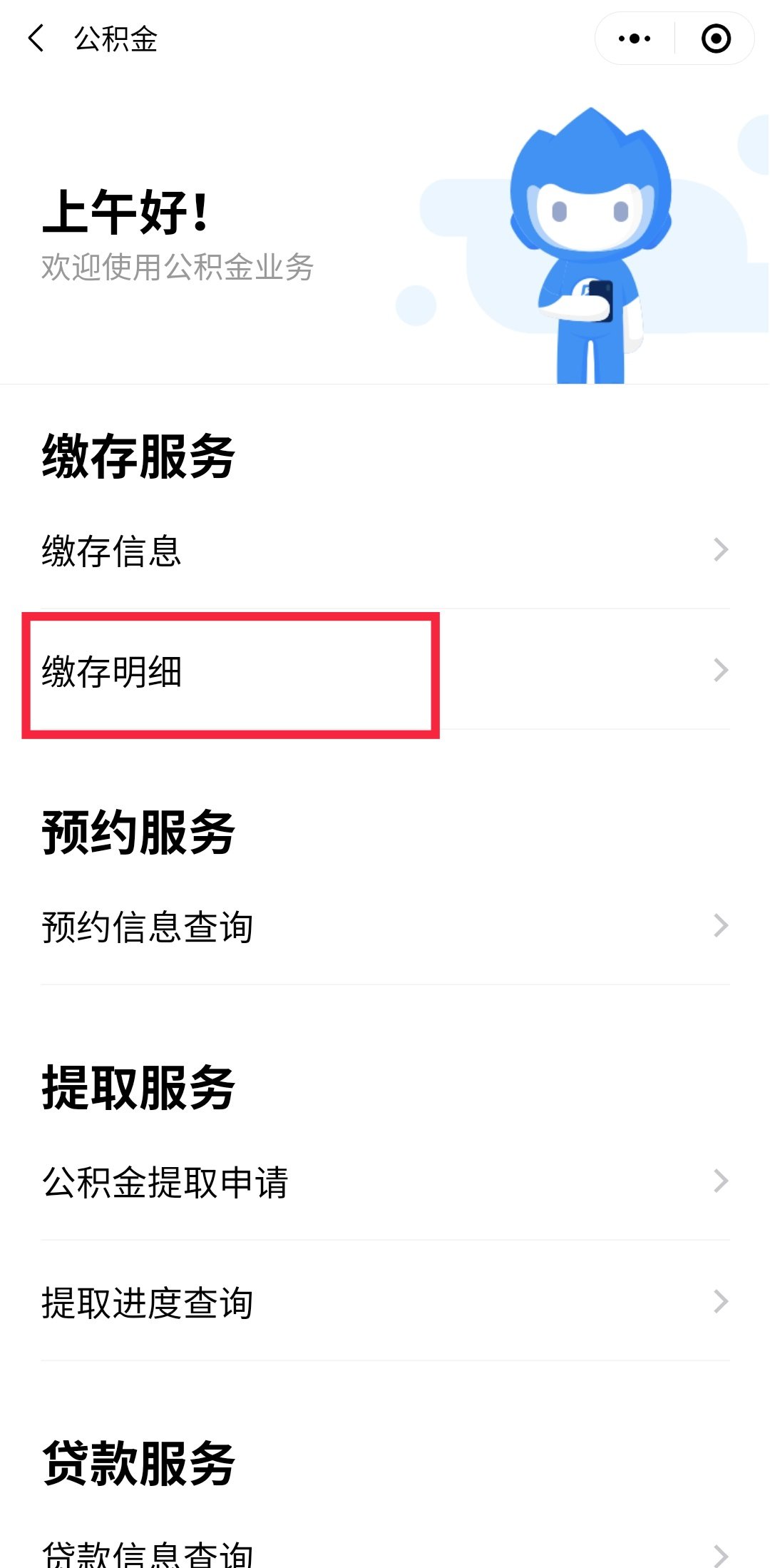
Task: Open 贷款信息查询
Action: pyautogui.click(x=385, y=1552)
